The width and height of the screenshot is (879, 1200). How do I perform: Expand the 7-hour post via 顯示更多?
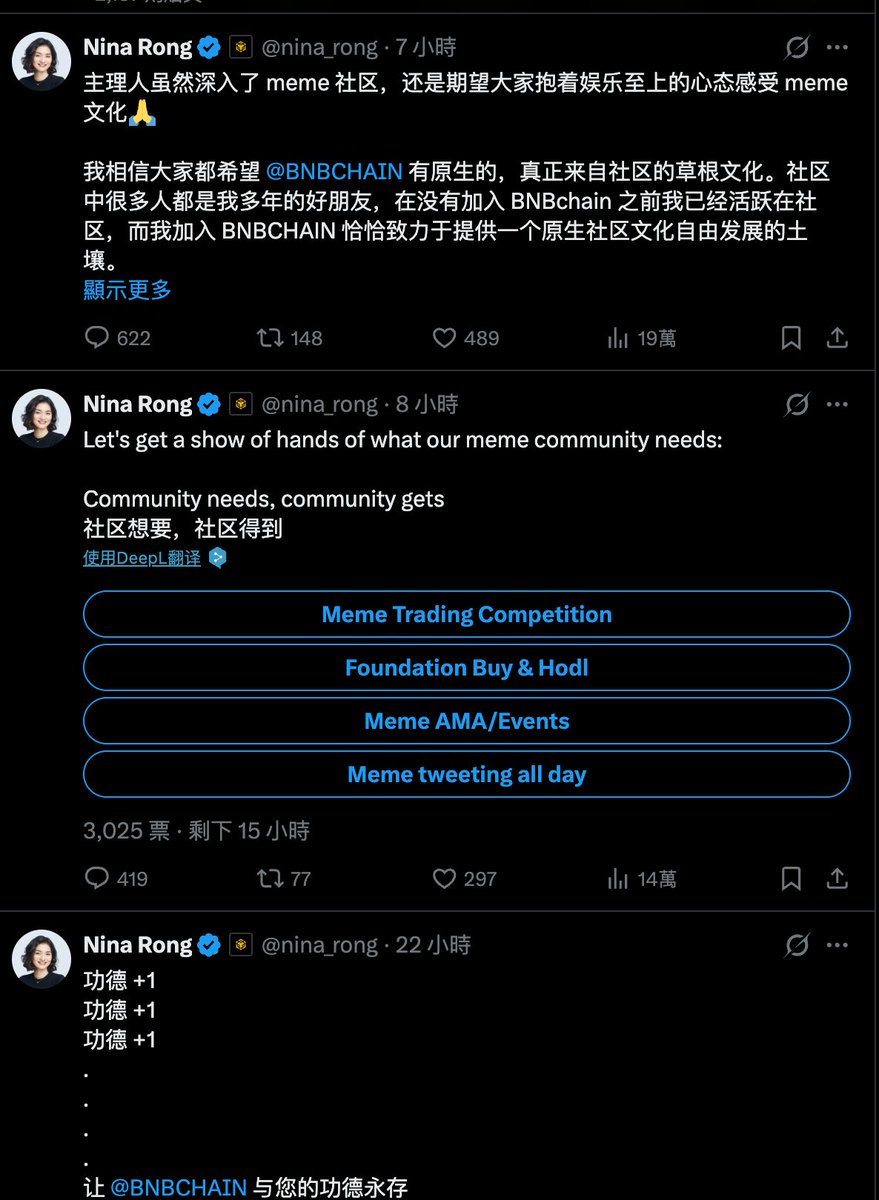(127, 290)
